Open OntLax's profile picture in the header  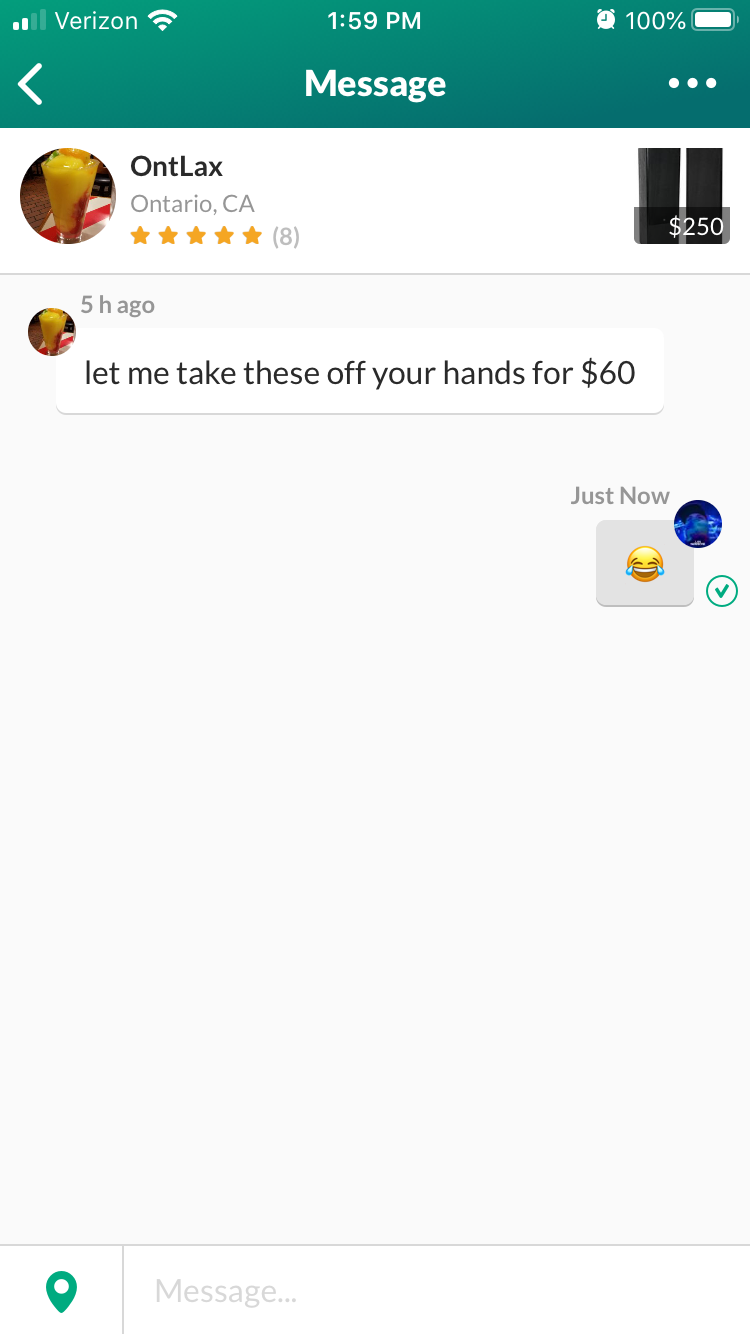click(x=68, y=196)
